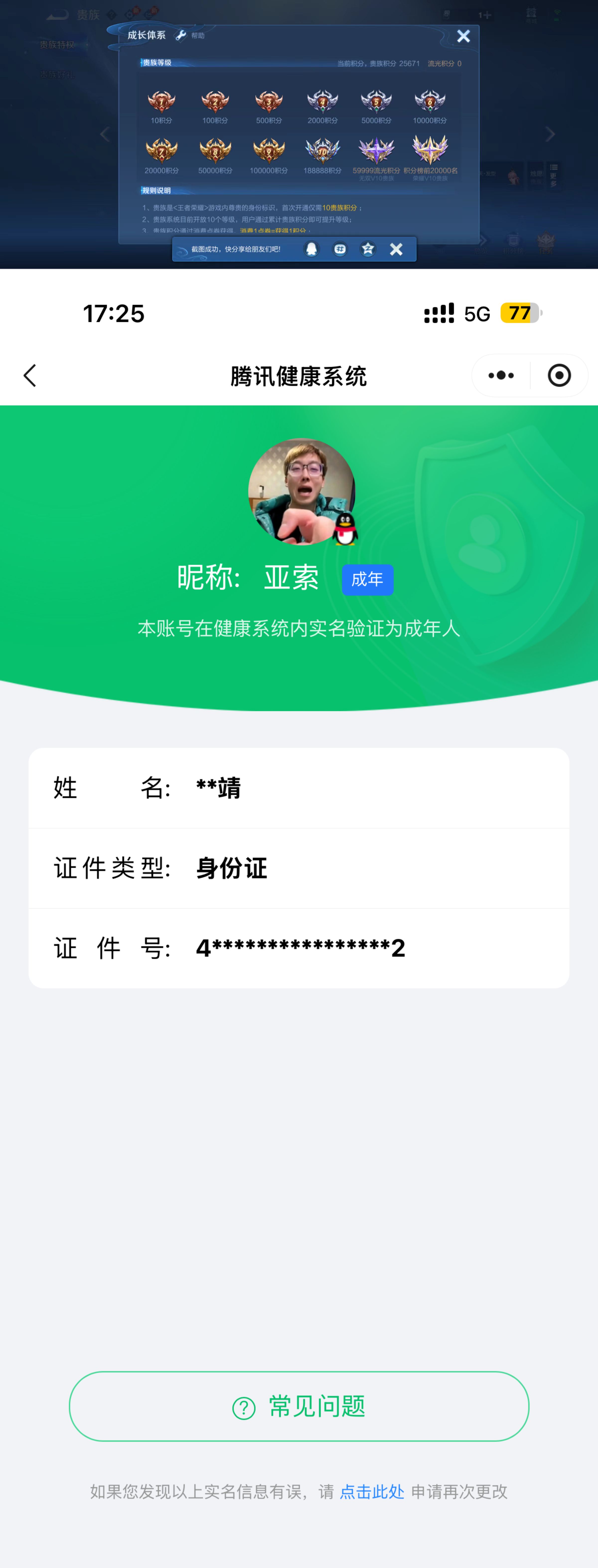Click the QQ penguin badge on the avatar
This screenshot has width=598, height=1568.
(345, 531)
